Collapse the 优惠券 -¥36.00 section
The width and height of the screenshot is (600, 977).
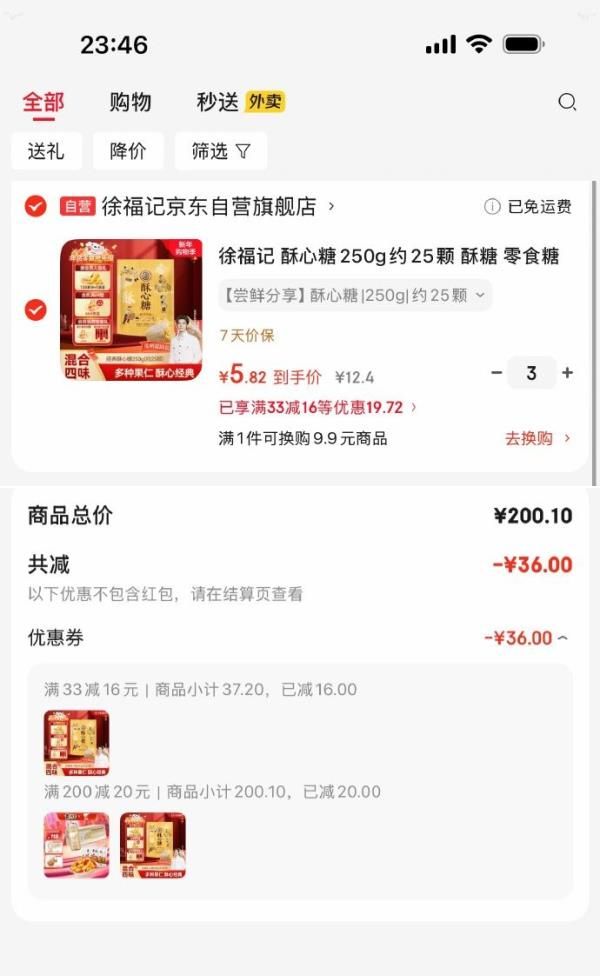(x=526, y=638)
